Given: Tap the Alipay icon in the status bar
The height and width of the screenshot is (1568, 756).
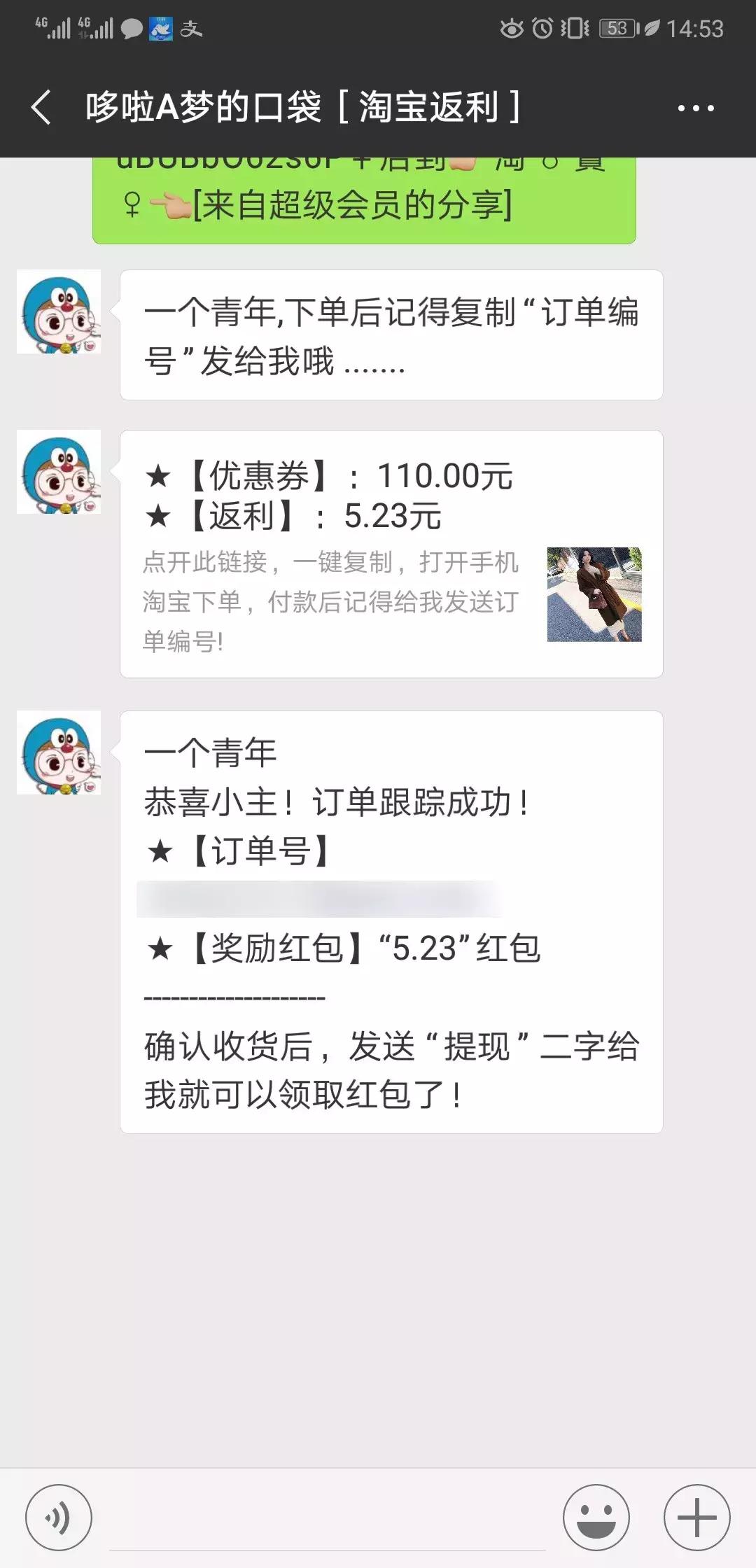Looking at the screenshot, I should 190,29.
